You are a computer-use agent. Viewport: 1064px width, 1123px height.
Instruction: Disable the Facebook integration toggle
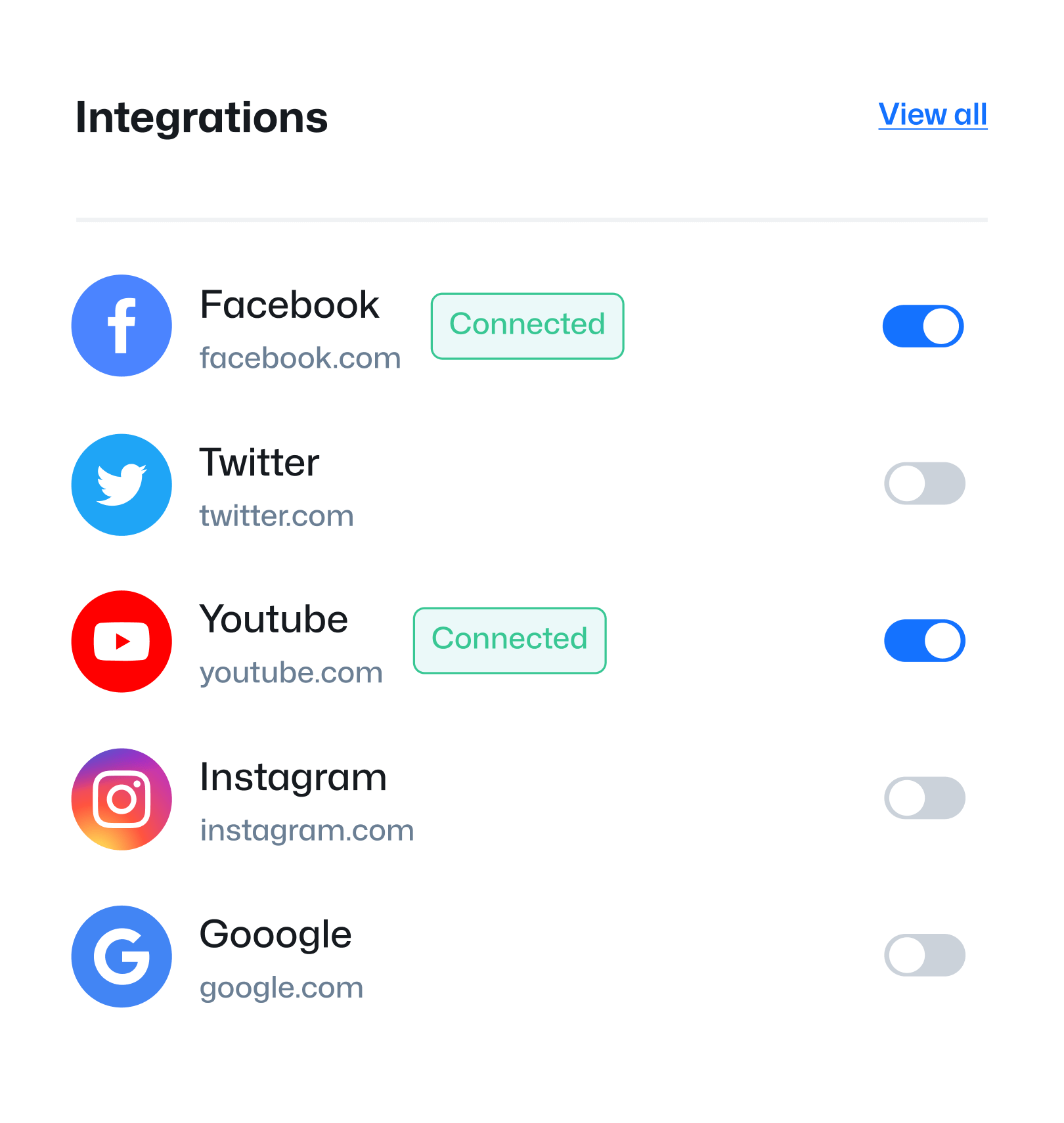pos(923,325)
